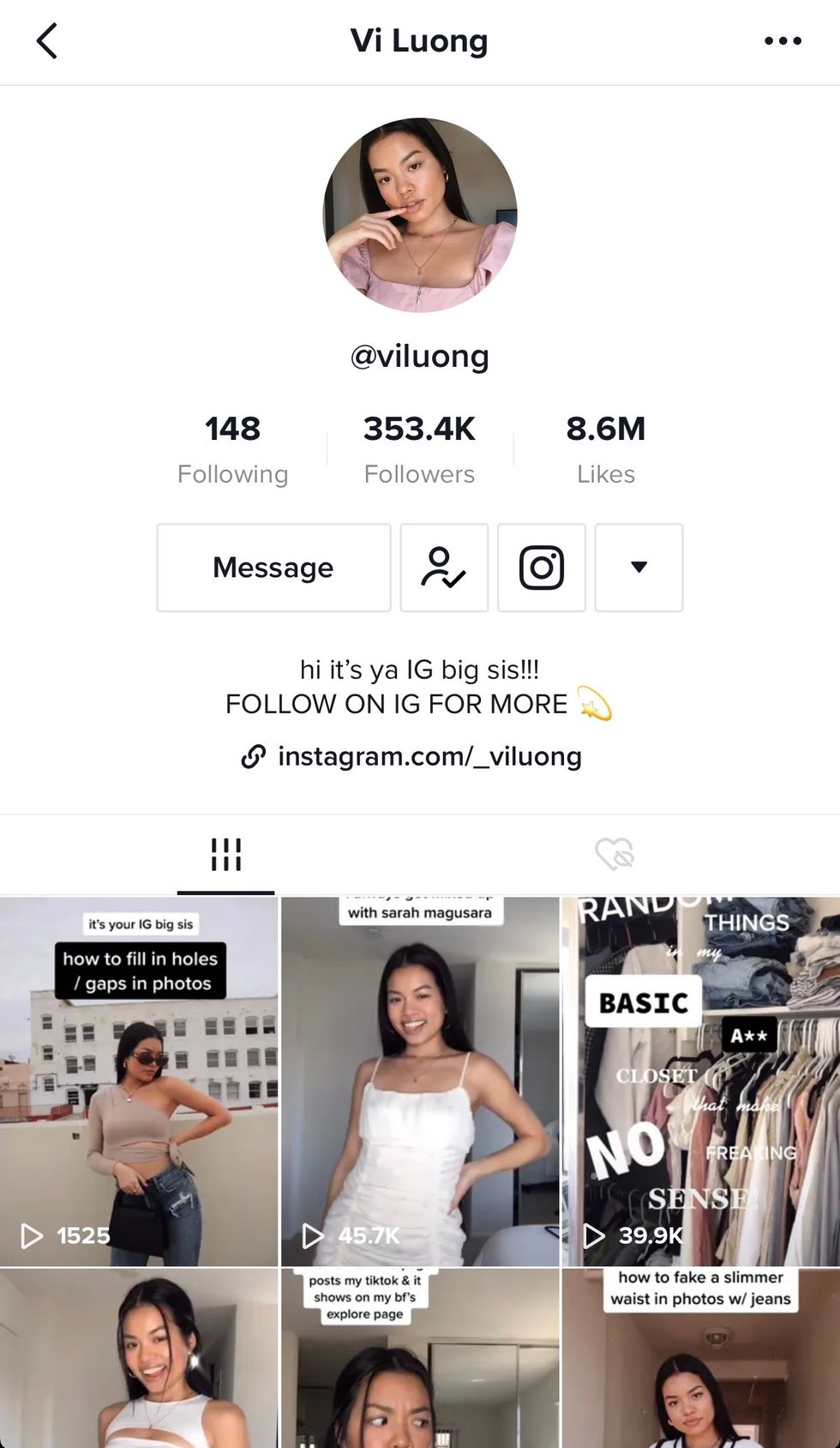
Task: Tap the following status person icon
Action: (x=444, y=568)
